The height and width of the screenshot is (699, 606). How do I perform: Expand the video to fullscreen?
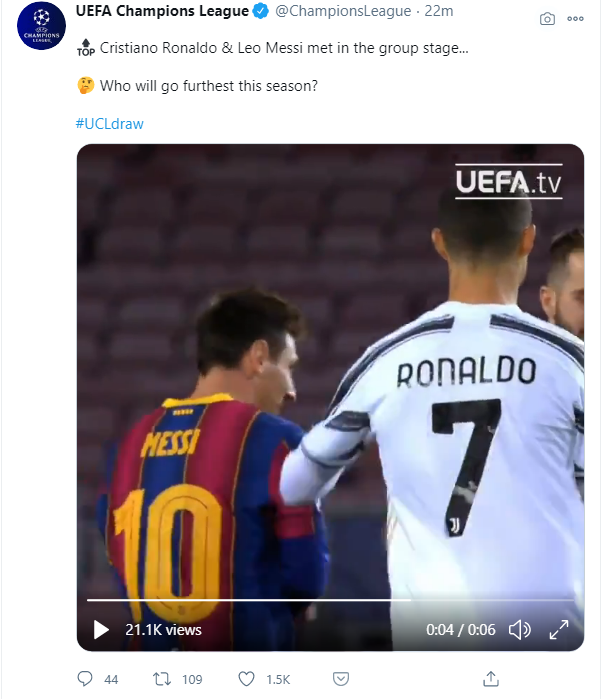pos(559,630)
